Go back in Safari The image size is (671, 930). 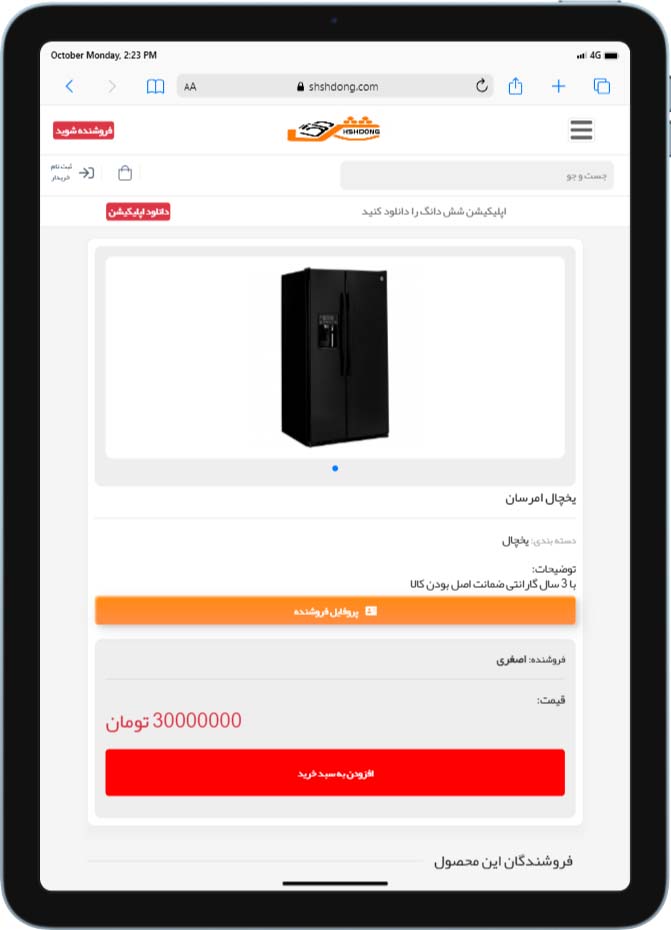pos(69,86)
